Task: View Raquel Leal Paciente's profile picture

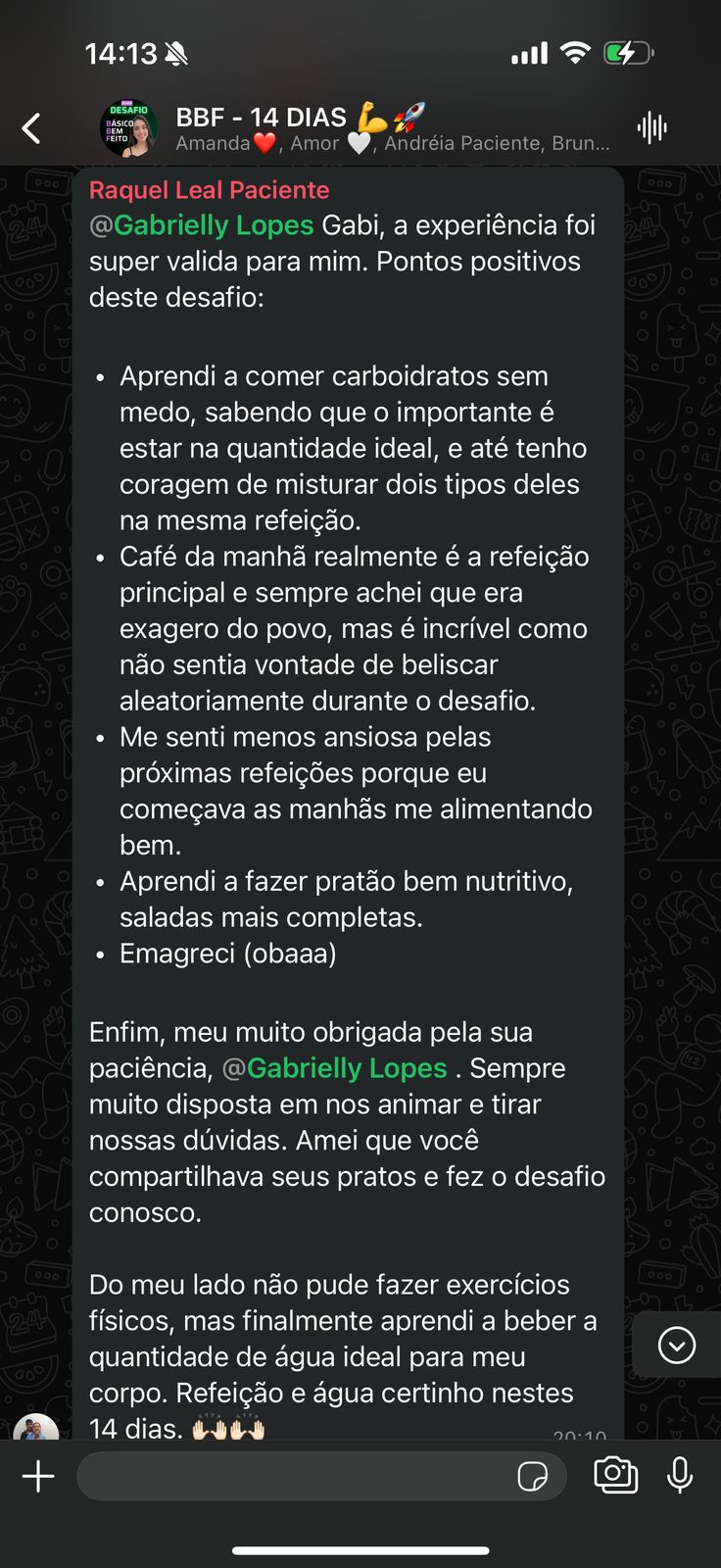Action: (x=36, y=1427)
